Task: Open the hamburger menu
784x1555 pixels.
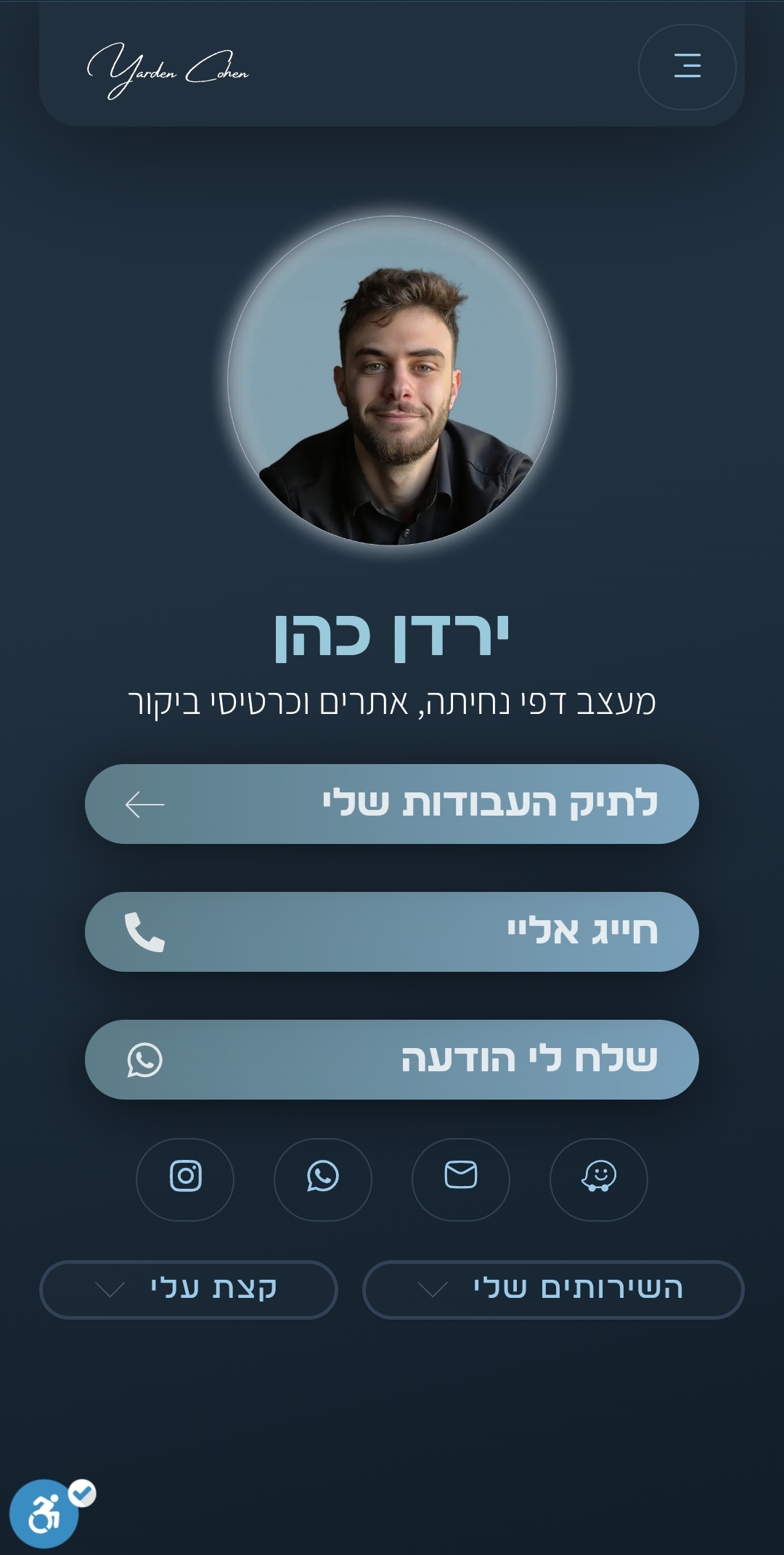Action: point(687,67)
